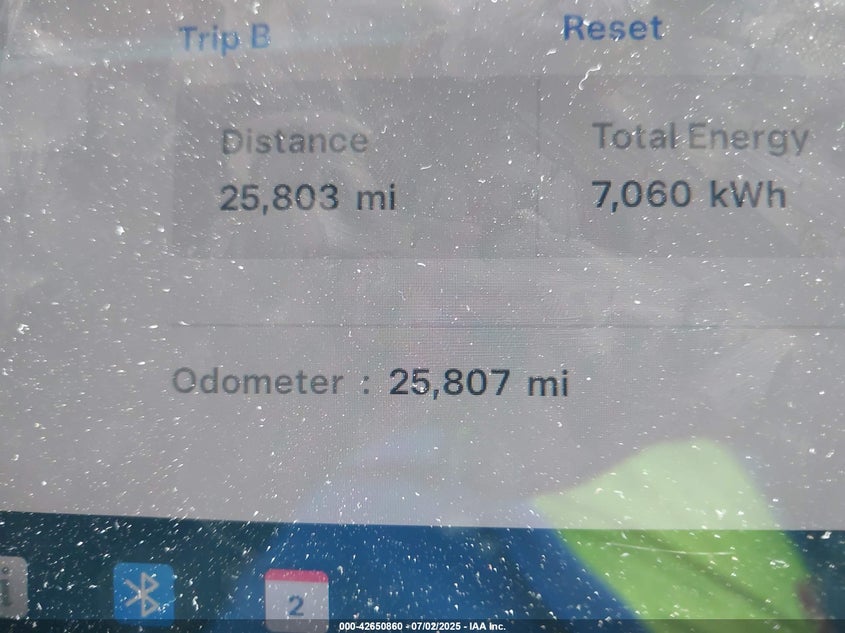845x633 pixels.
Task: Reset the Trip B counter
Action: click(x=611, y=28)
